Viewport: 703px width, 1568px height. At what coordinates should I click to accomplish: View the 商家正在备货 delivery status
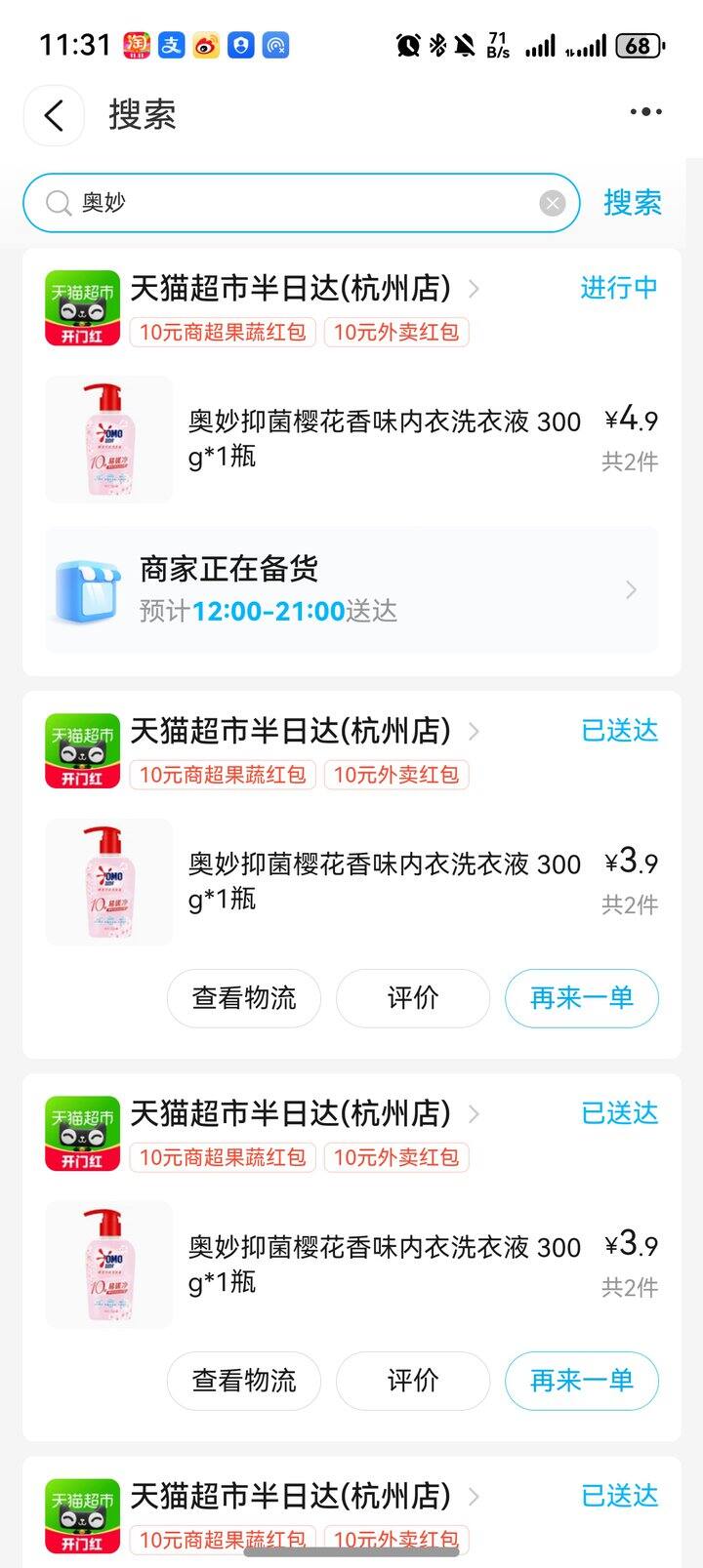pyautogui.click(x=351, y=589)
